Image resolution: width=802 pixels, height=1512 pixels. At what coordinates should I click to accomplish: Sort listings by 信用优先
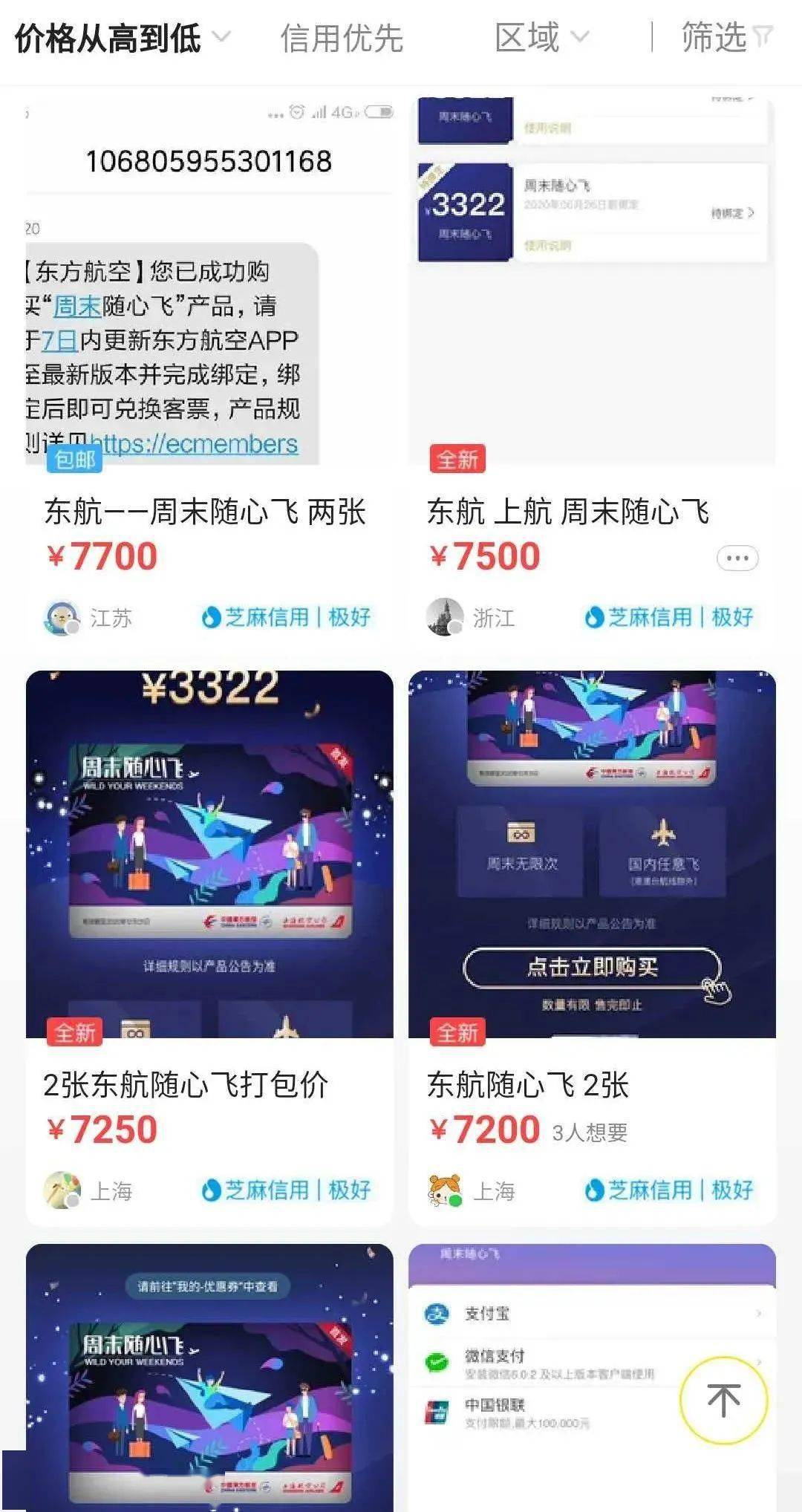click(x=342, y=39)
